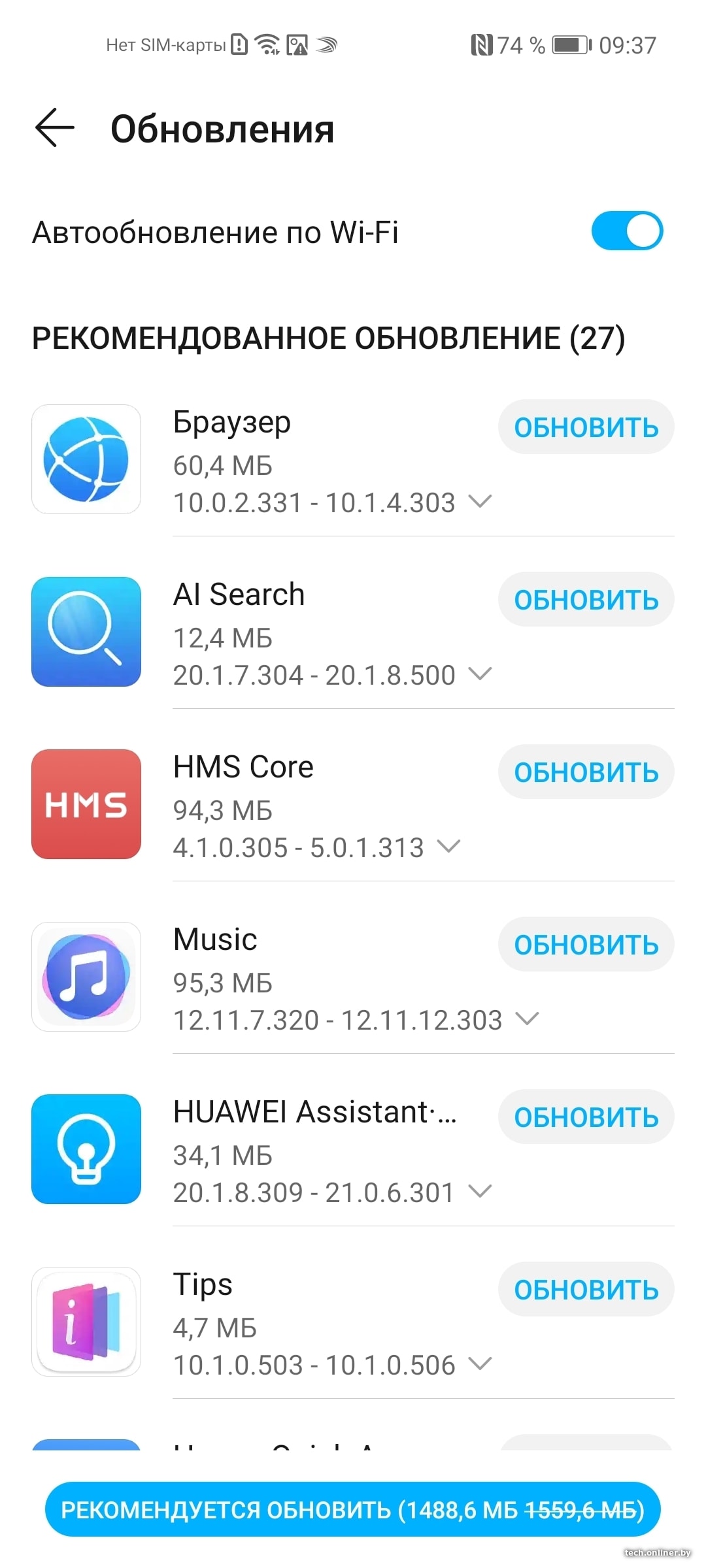
Task: Turn off Автообновление по Wi-Fi switch
Action: tap(626, 231)
